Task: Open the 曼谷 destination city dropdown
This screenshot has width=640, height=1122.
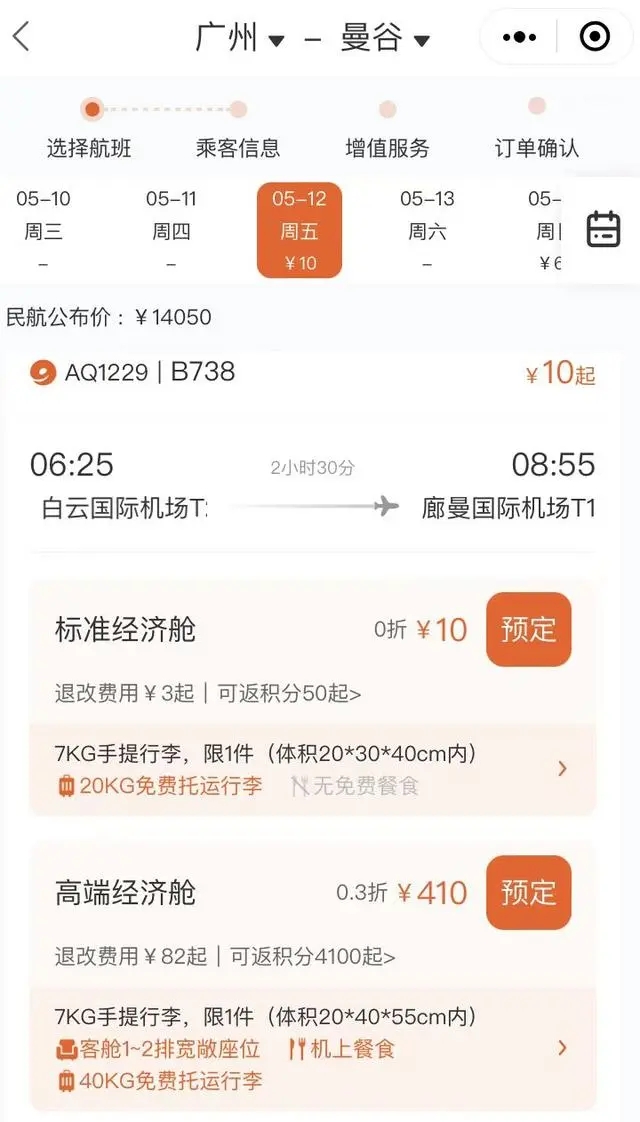Action: tap(385, 38)
